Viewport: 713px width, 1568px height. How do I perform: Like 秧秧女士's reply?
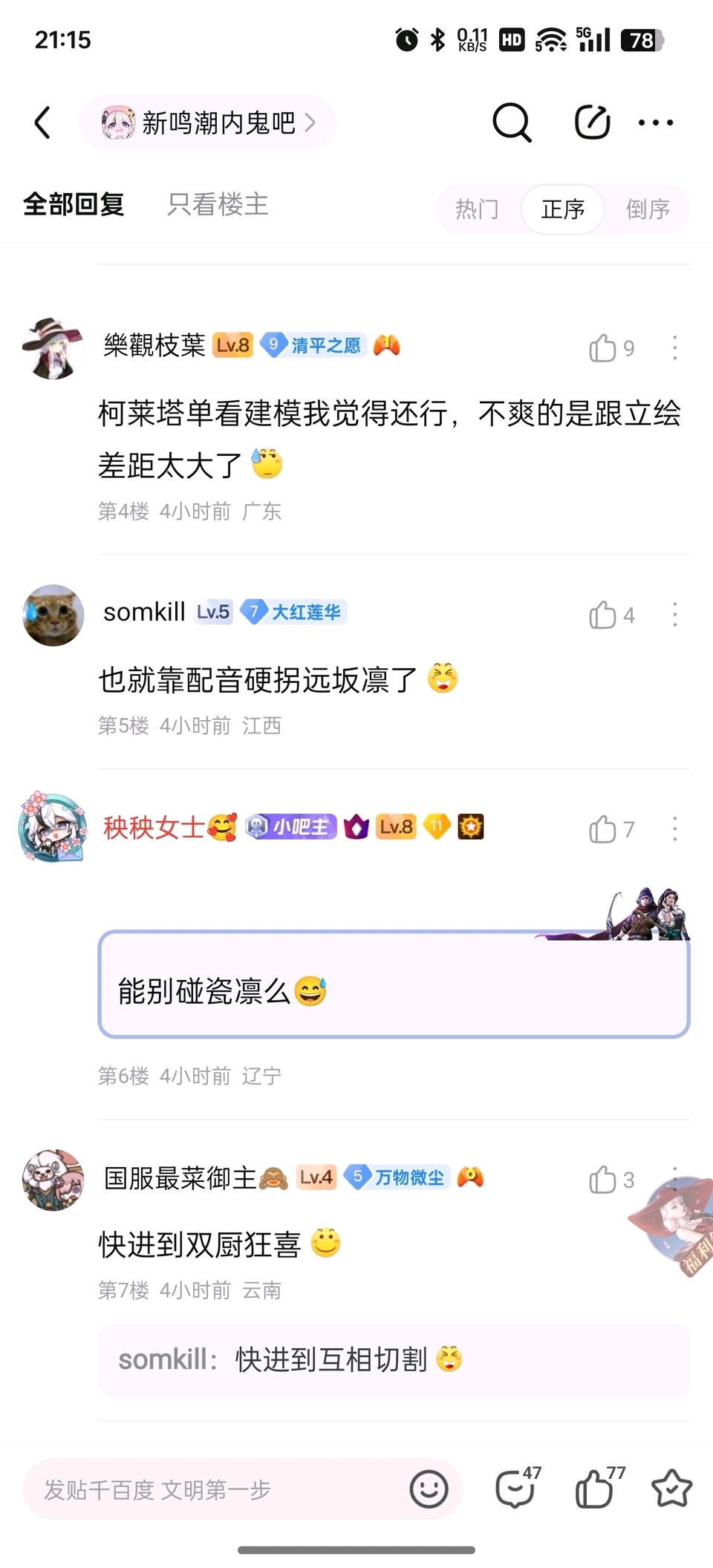tap(603, 829)
